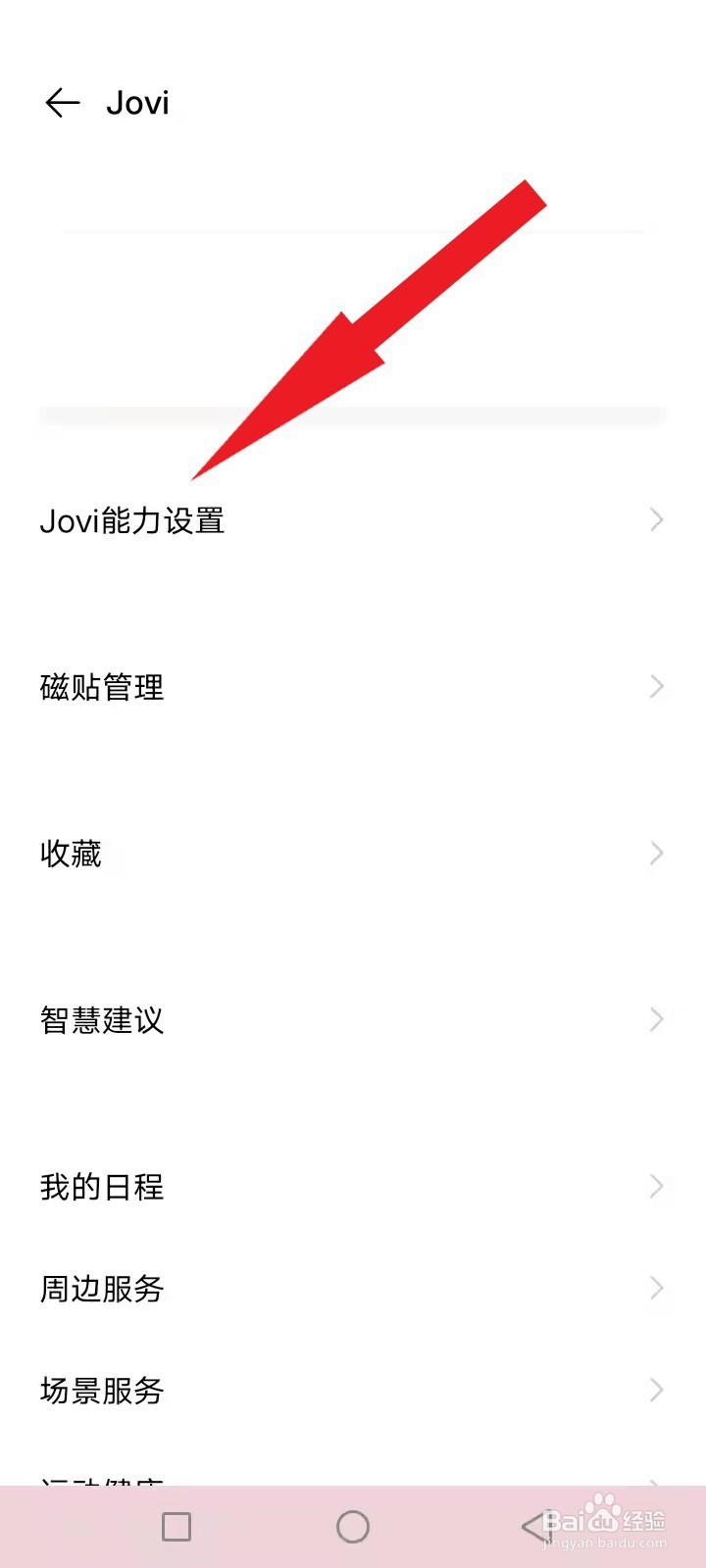Open the 收藏 favorites section
The width and height of the screenshot is (706, 1568).
pyautogui.click(x=71, y=854)
